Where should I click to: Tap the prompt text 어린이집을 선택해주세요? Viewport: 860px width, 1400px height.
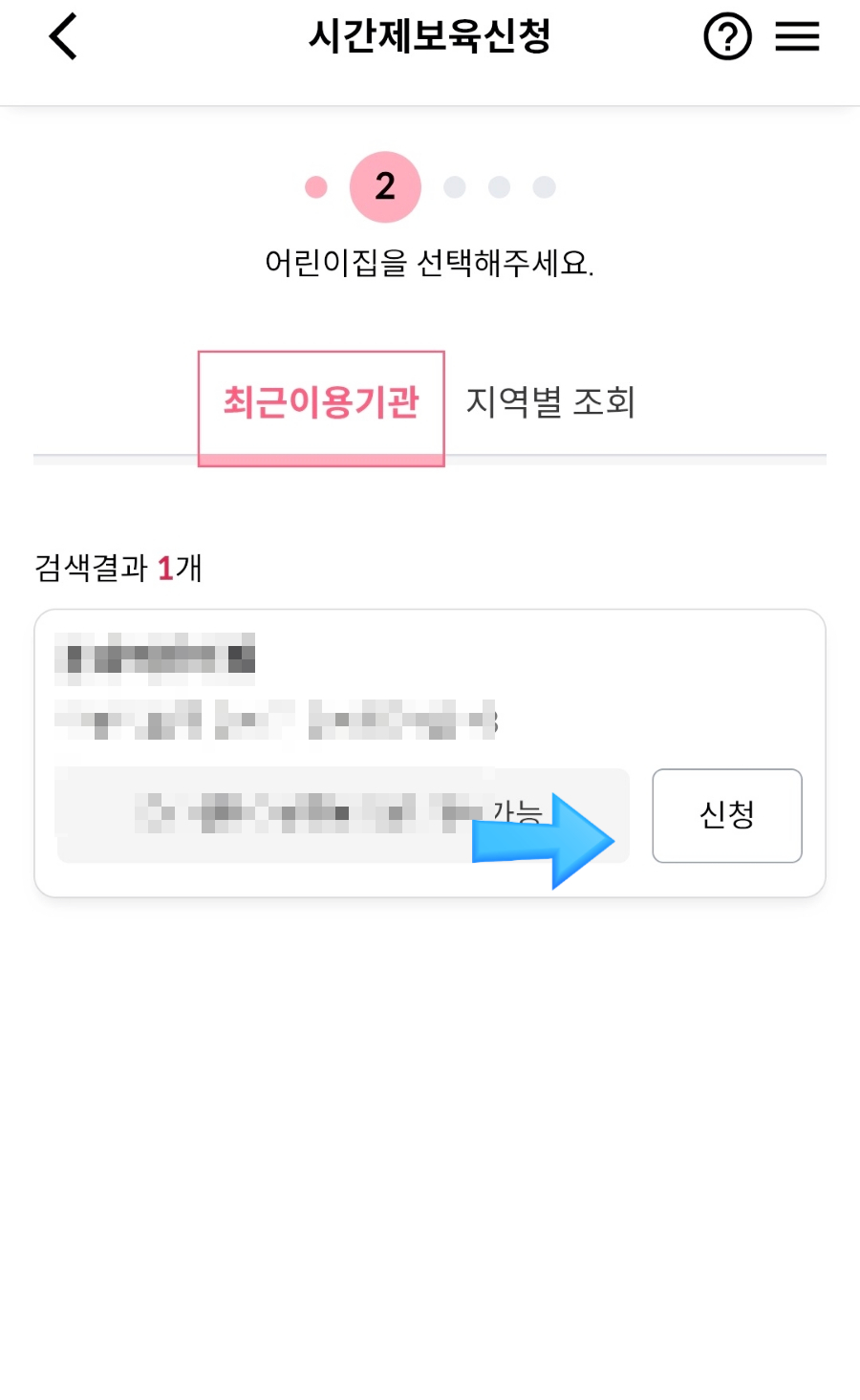[430, 260]
